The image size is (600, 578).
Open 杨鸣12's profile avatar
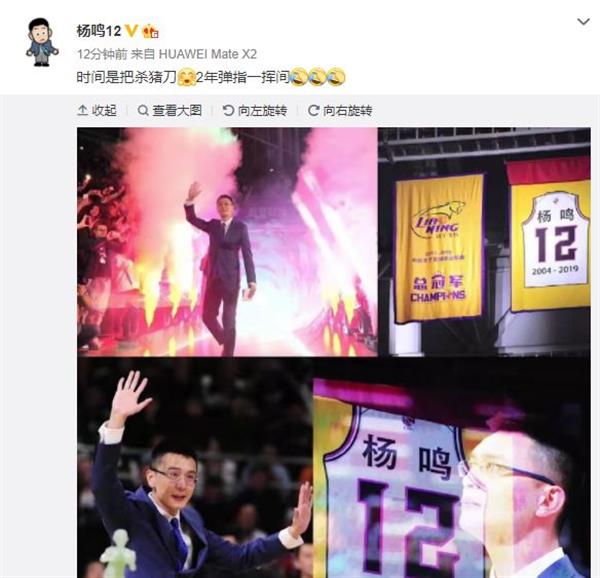41,42
